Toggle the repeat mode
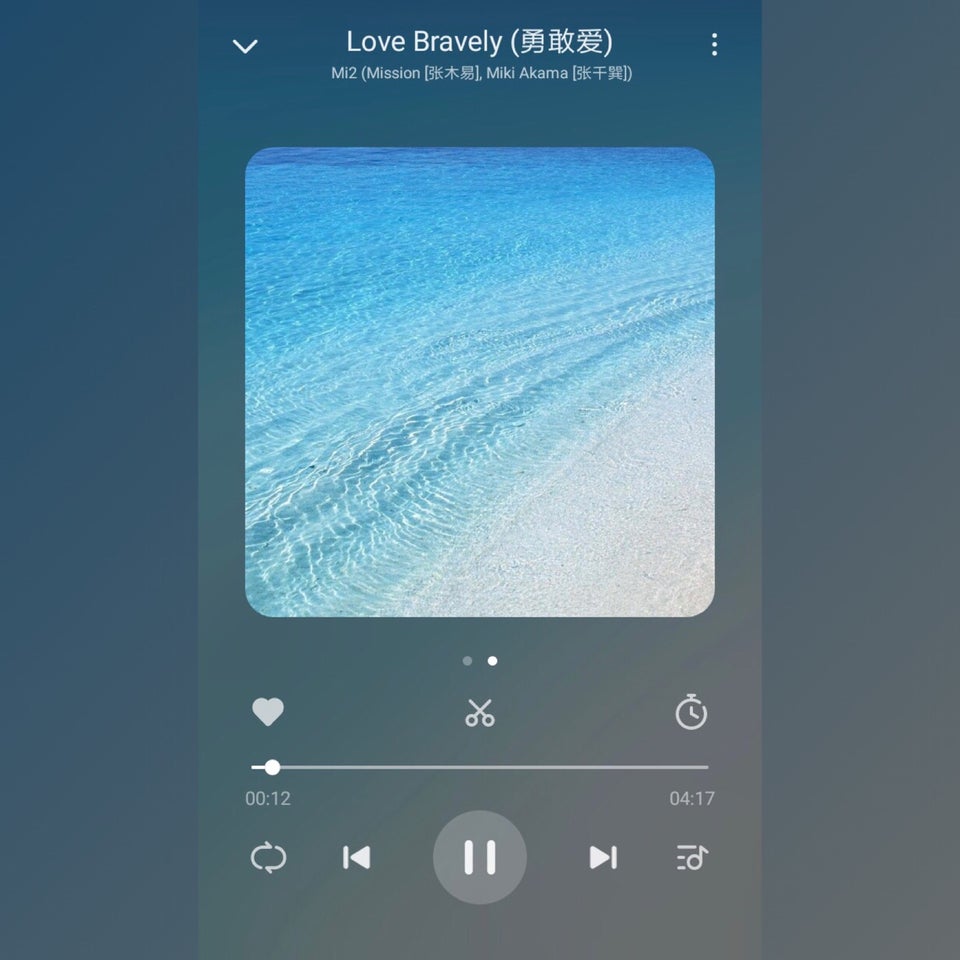The image size is (960, 960). tap(268, 858)
